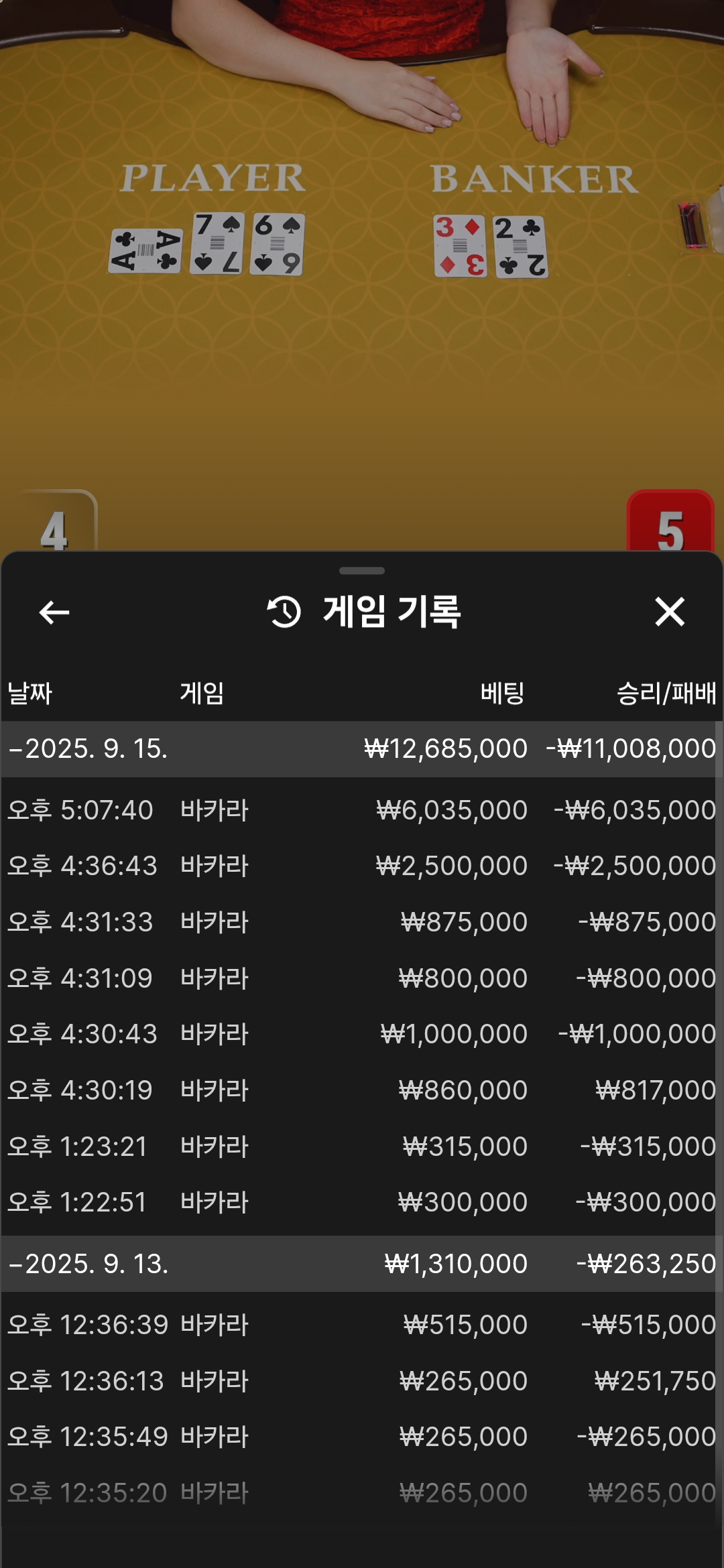Image resolution: width=724 pixels, height=1568 pixels.
Task: Select the 오후 12:36:13 바카라 entry
Action: click(x=361, y=1381)
